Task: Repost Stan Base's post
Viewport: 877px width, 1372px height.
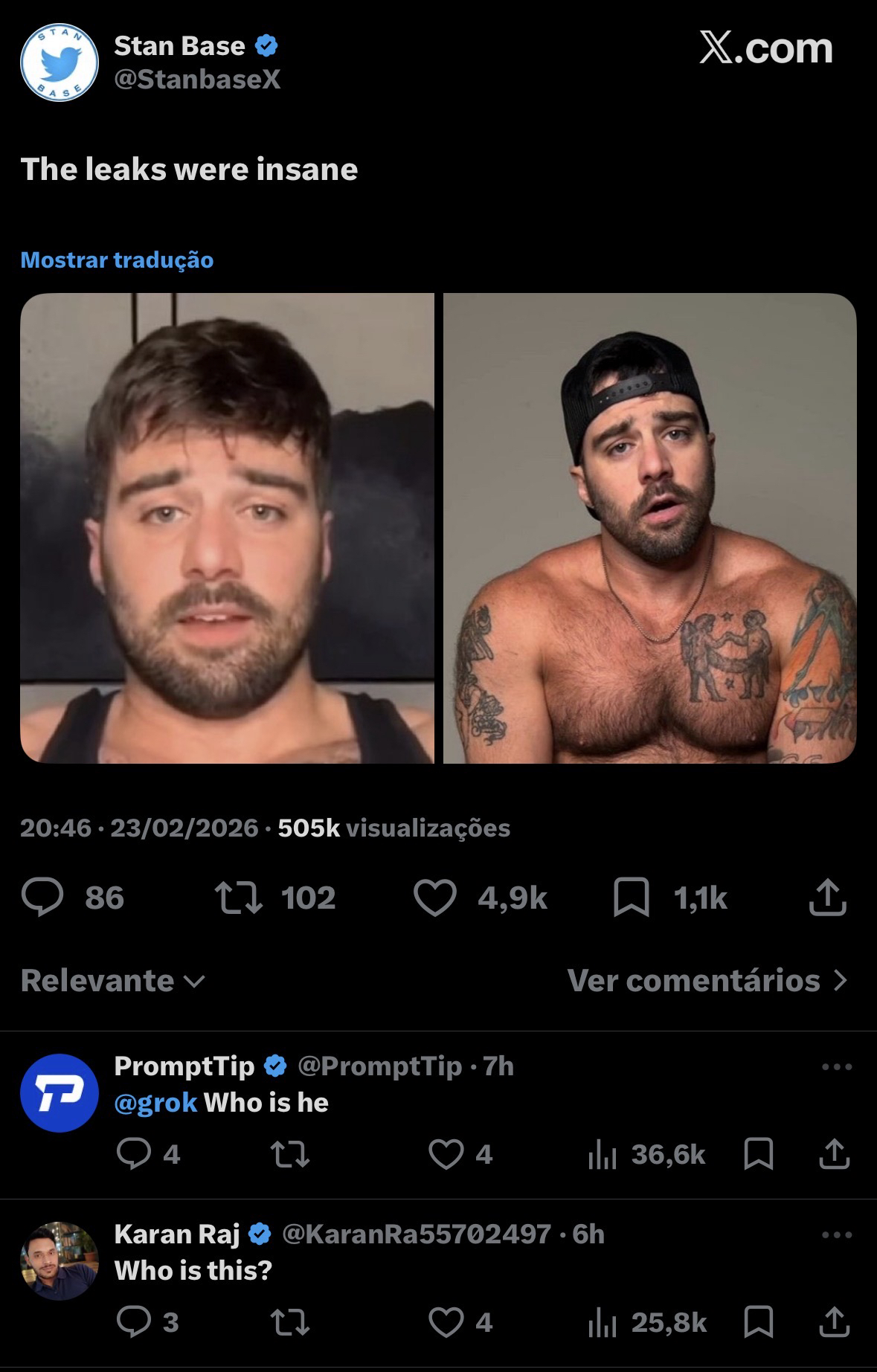Action: (x=239, y=897)
